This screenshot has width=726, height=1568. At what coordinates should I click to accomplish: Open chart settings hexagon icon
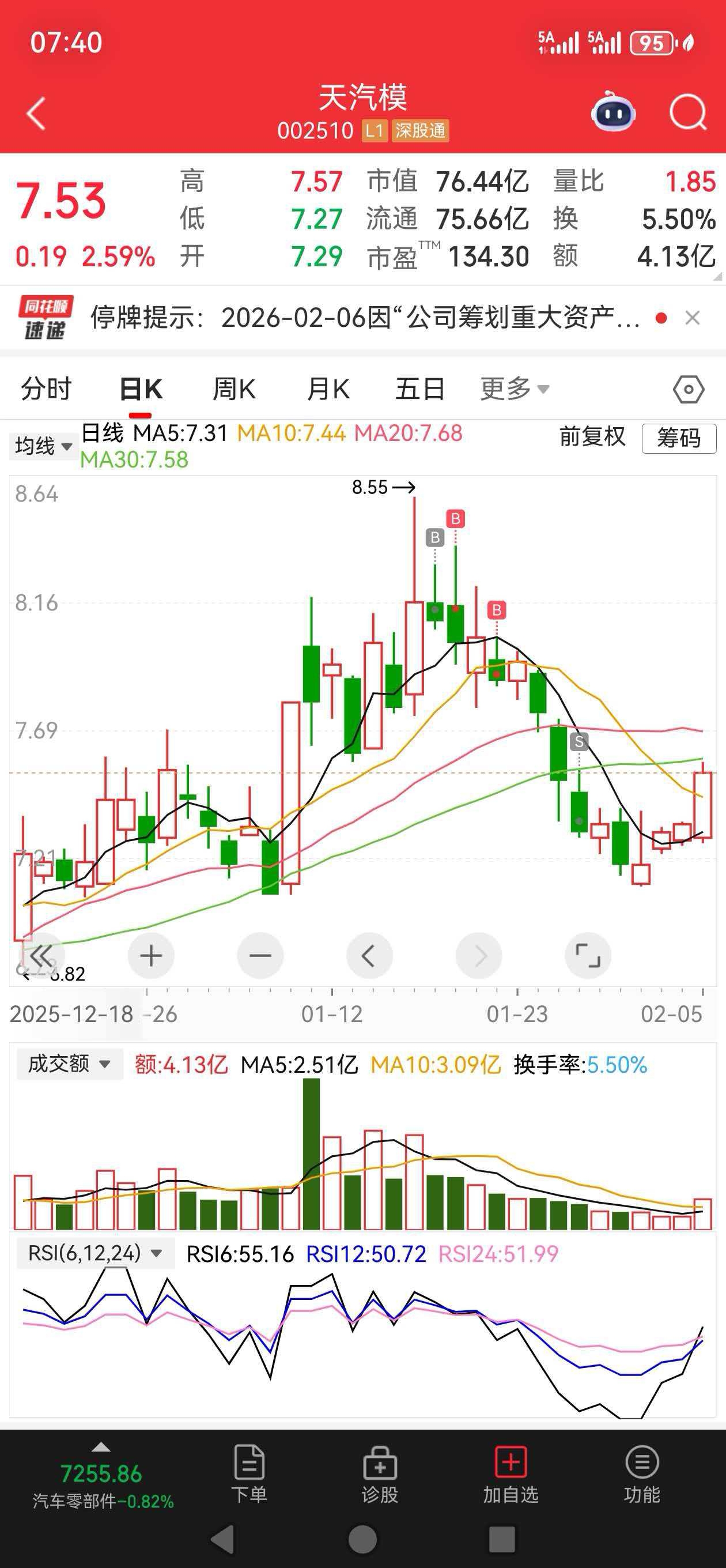coord(689,389)
